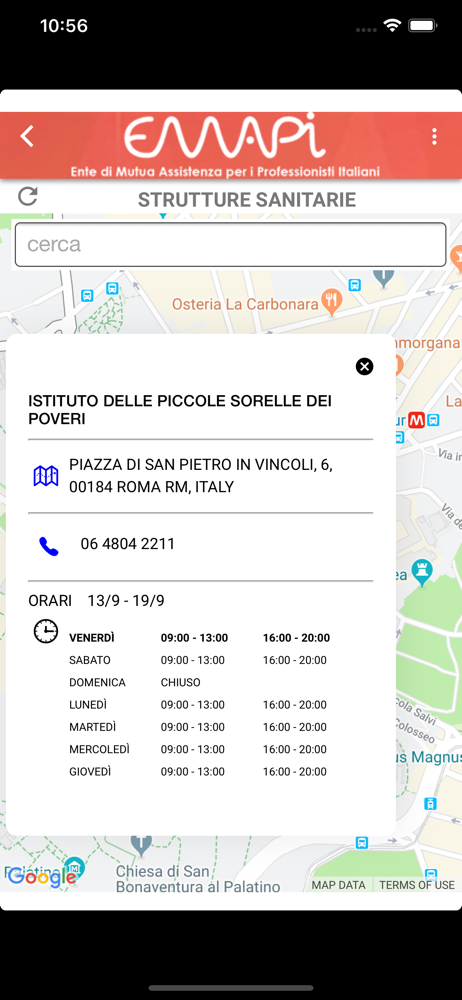Refresh the Strutture Sanitarie map

click(x=27, y=196)
